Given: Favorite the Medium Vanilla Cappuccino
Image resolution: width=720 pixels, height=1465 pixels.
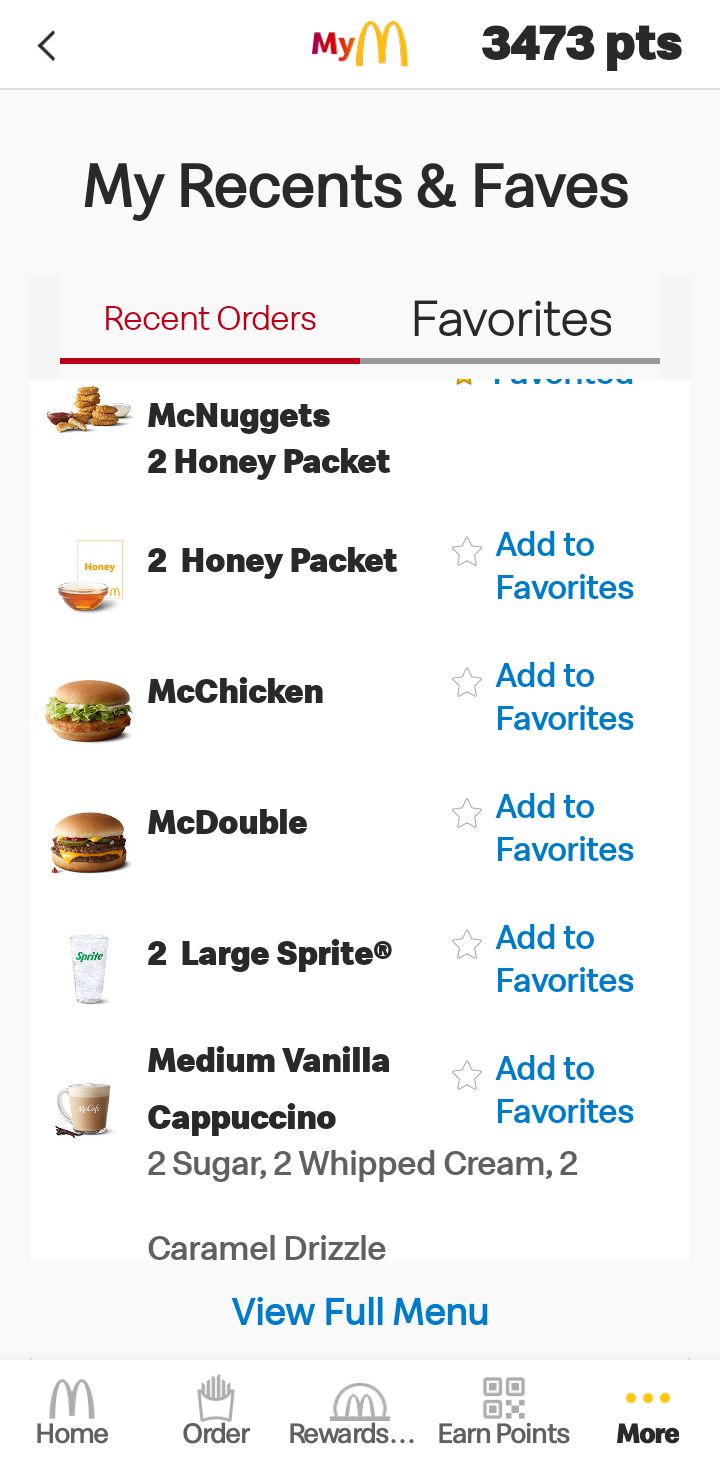Looking at the screenshot, I should (545, 1090).
